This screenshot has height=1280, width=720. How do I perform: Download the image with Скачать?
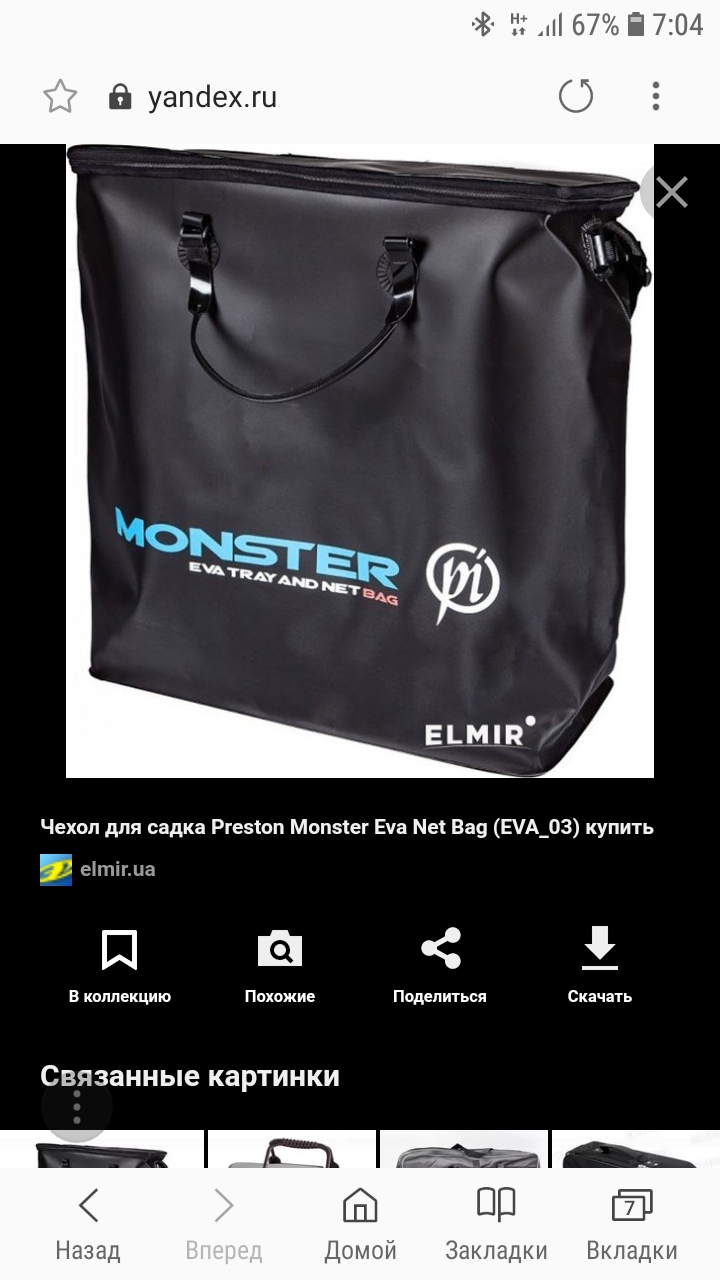(600, 965)
